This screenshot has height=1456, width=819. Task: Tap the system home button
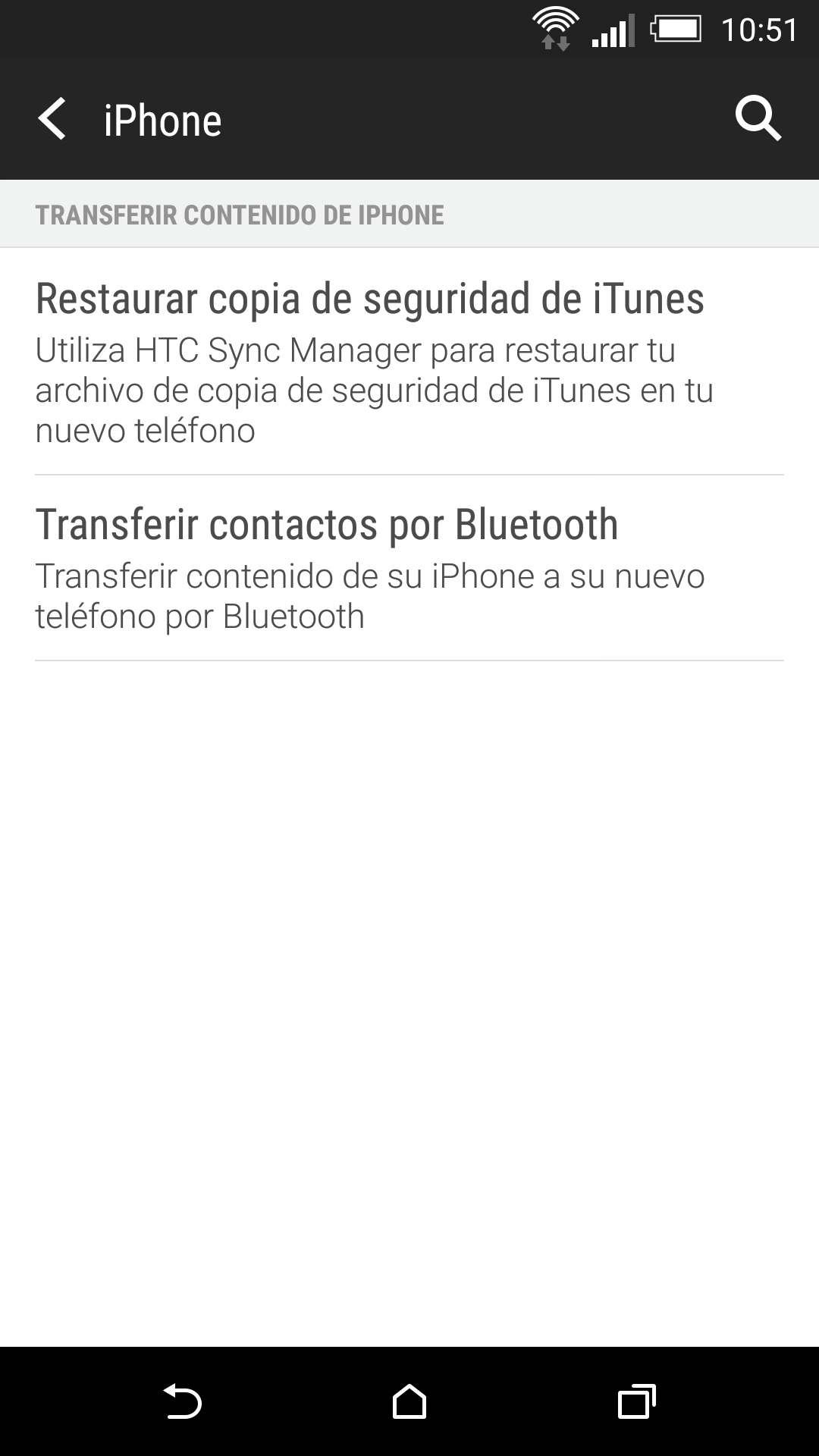409,1402
